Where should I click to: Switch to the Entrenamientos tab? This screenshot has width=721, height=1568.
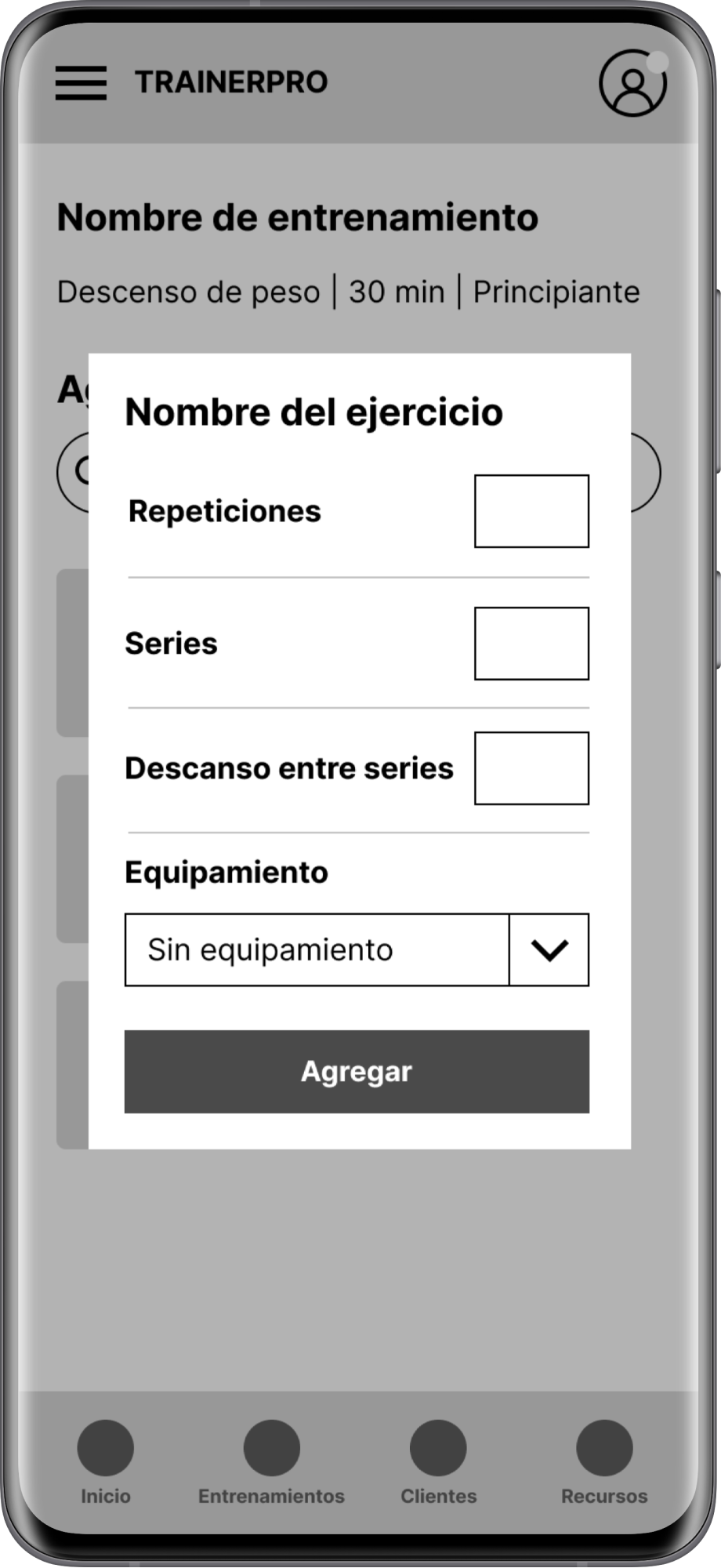coord(271,1462)
